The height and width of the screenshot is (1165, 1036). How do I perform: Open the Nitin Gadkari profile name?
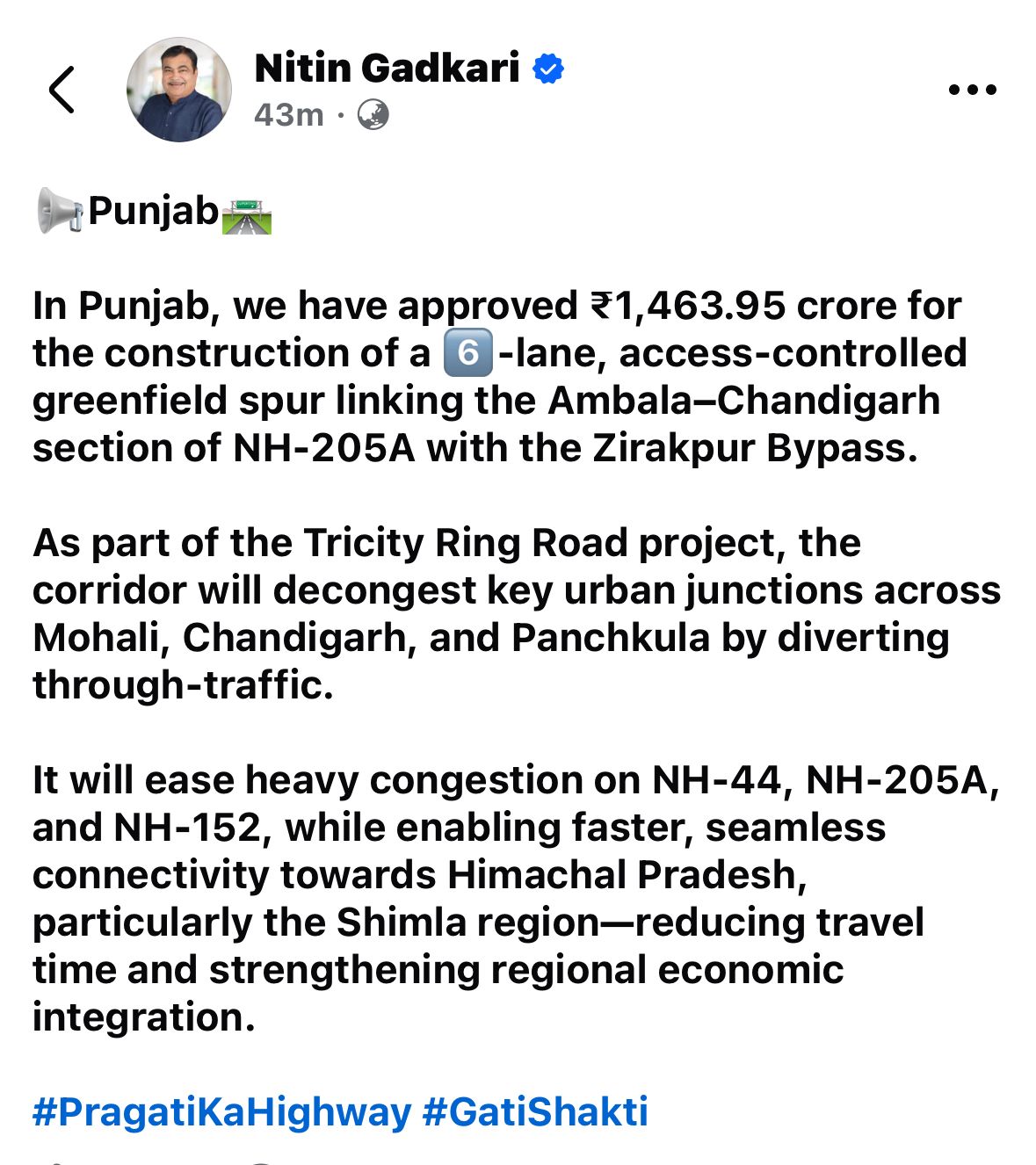tap(387, 69)
